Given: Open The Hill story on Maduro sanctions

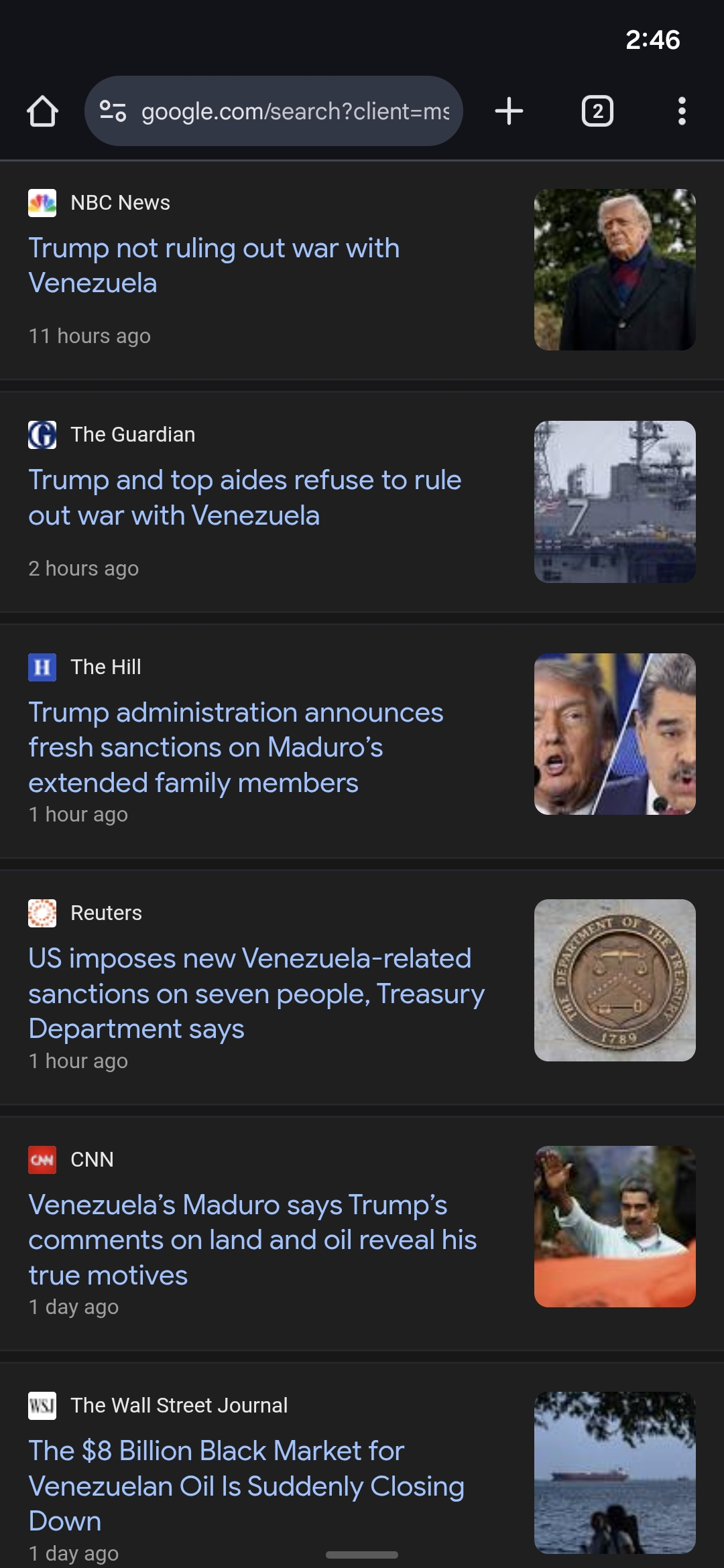Looking at the screenshot, I should pyautogui.click(x=235, y=747).
